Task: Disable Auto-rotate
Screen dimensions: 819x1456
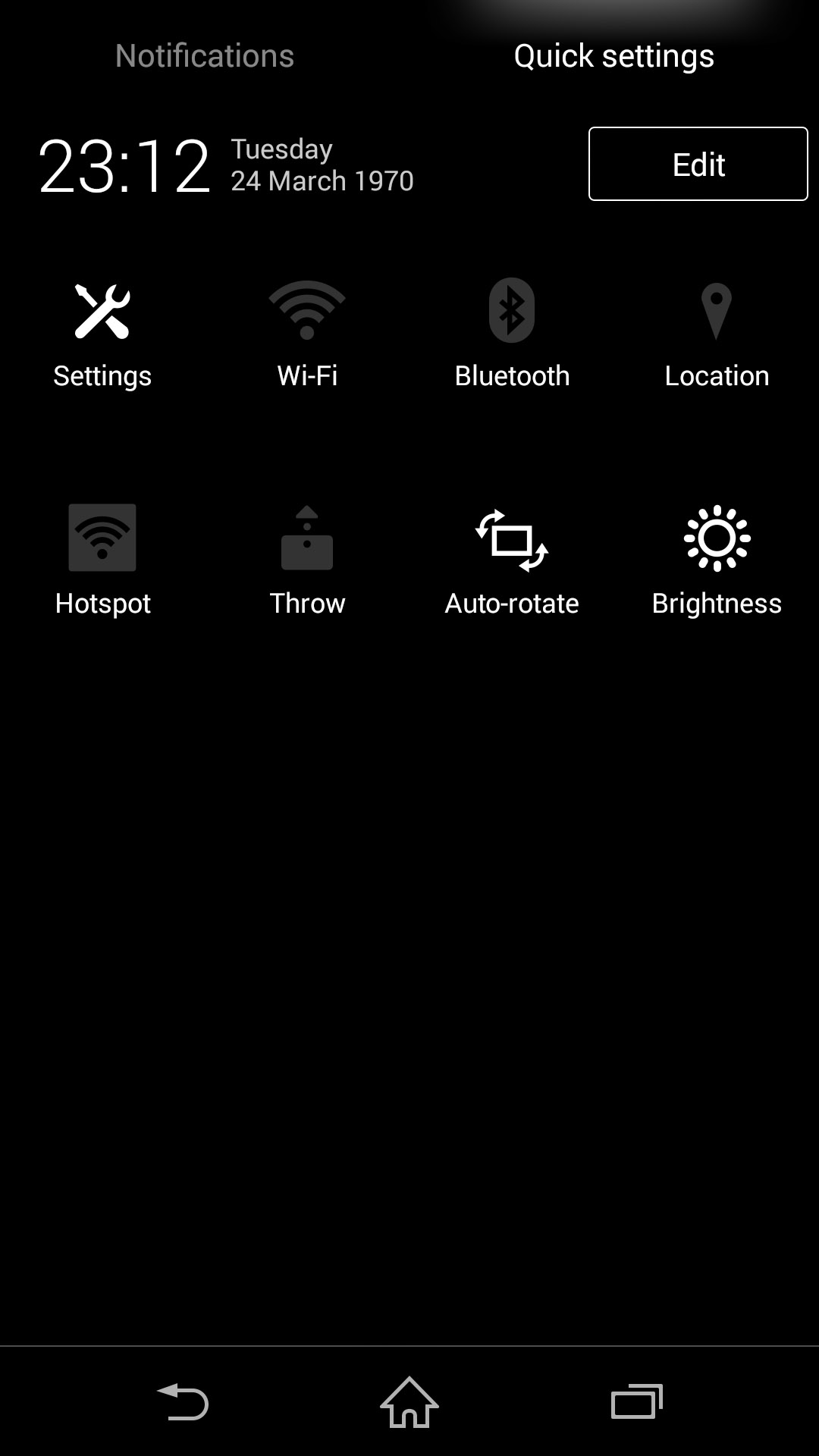Action: click(x=512, y=561)
